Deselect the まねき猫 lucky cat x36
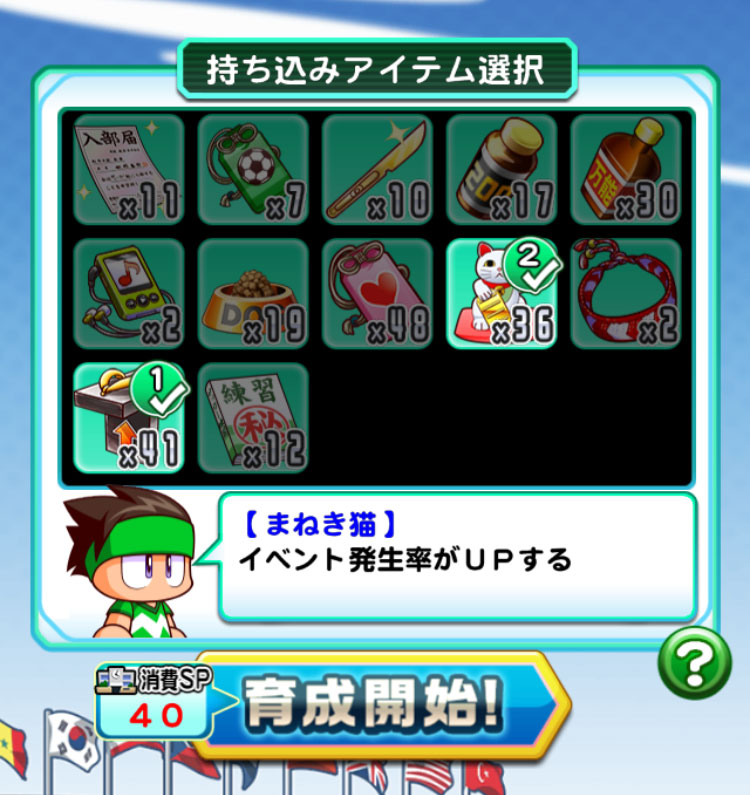Viewport: 750px width, 795px height. coord(501,293)
